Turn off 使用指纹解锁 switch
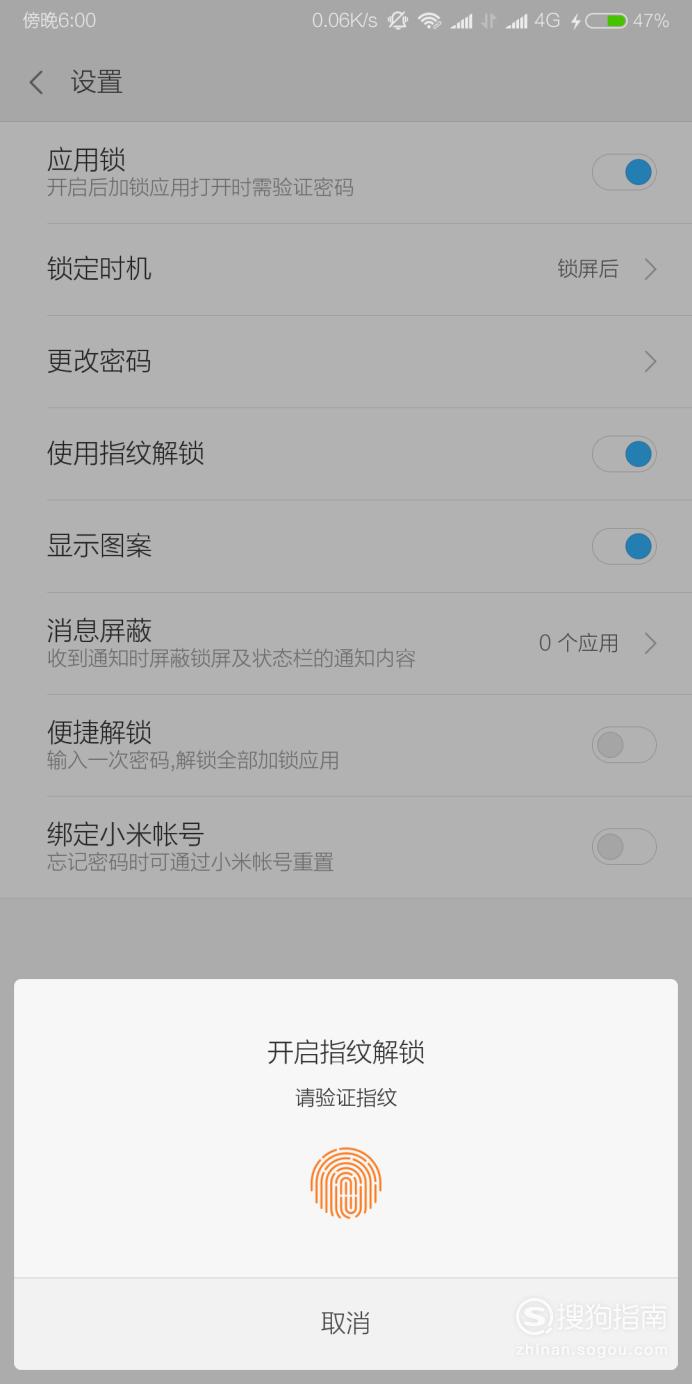The height and width of the screenshot is (1384, 692). (x=624, y=454)
